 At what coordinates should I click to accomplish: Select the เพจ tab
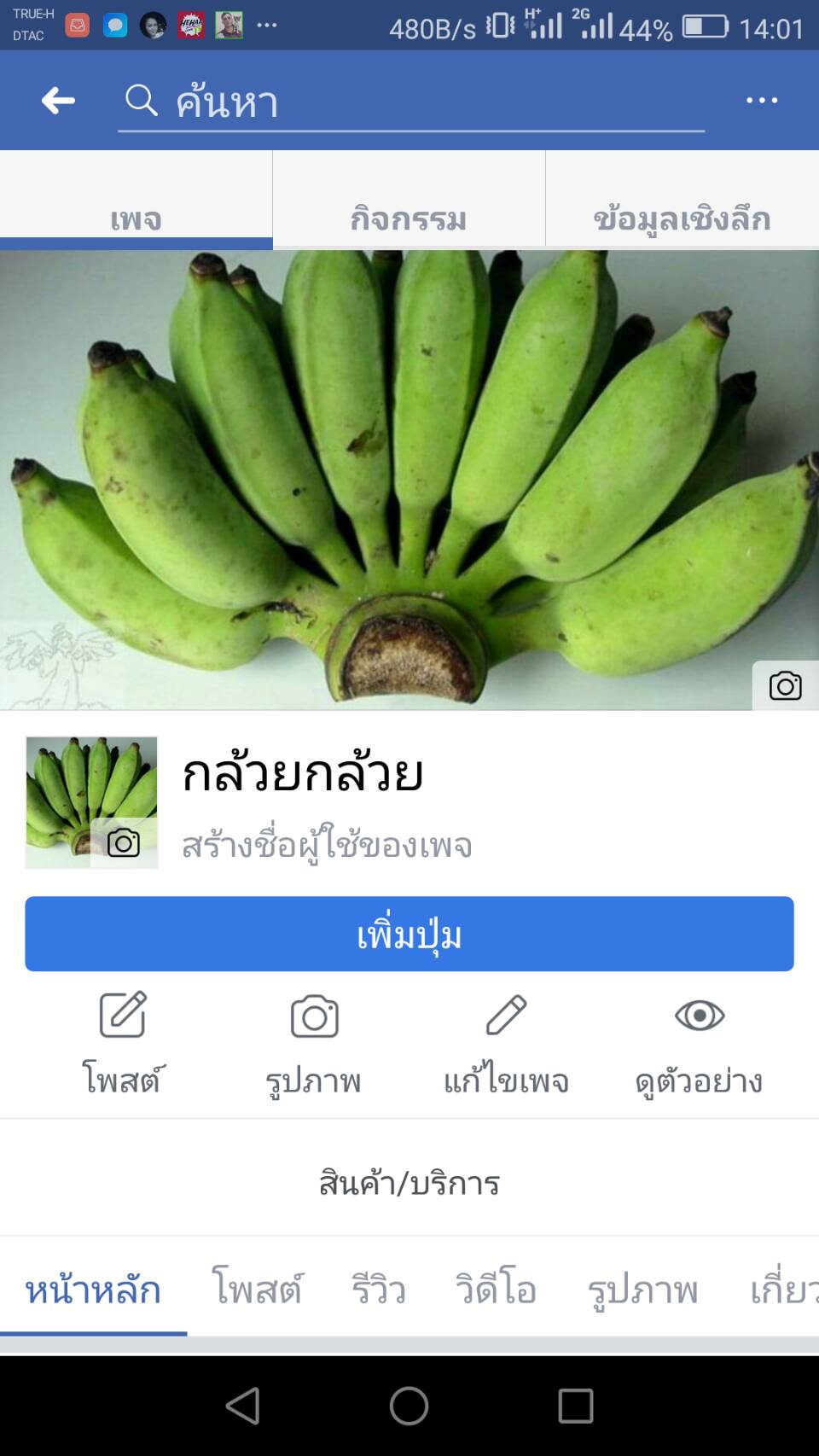pos(136,218)
